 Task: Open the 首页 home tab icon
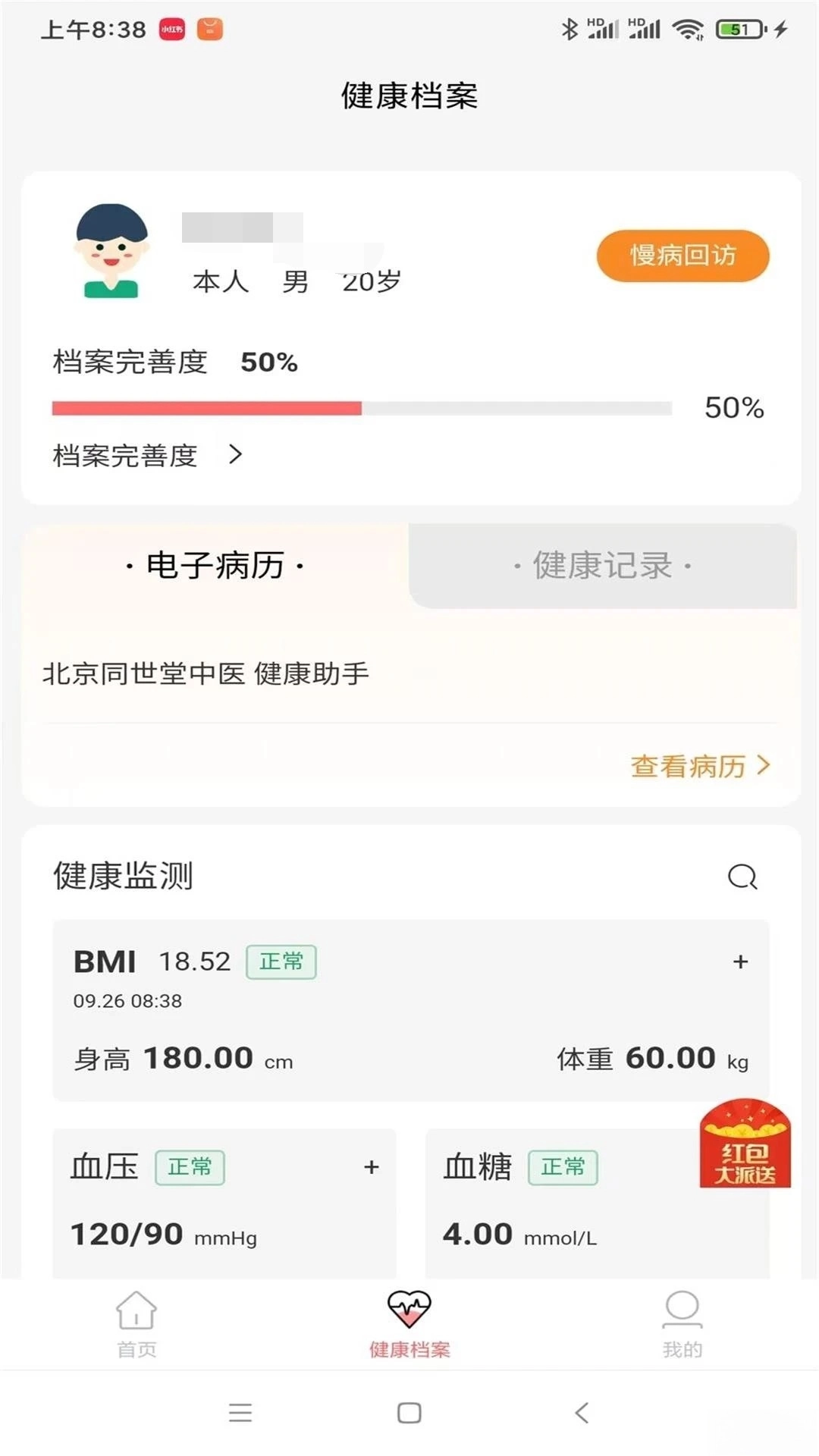tap(135, 1319)
